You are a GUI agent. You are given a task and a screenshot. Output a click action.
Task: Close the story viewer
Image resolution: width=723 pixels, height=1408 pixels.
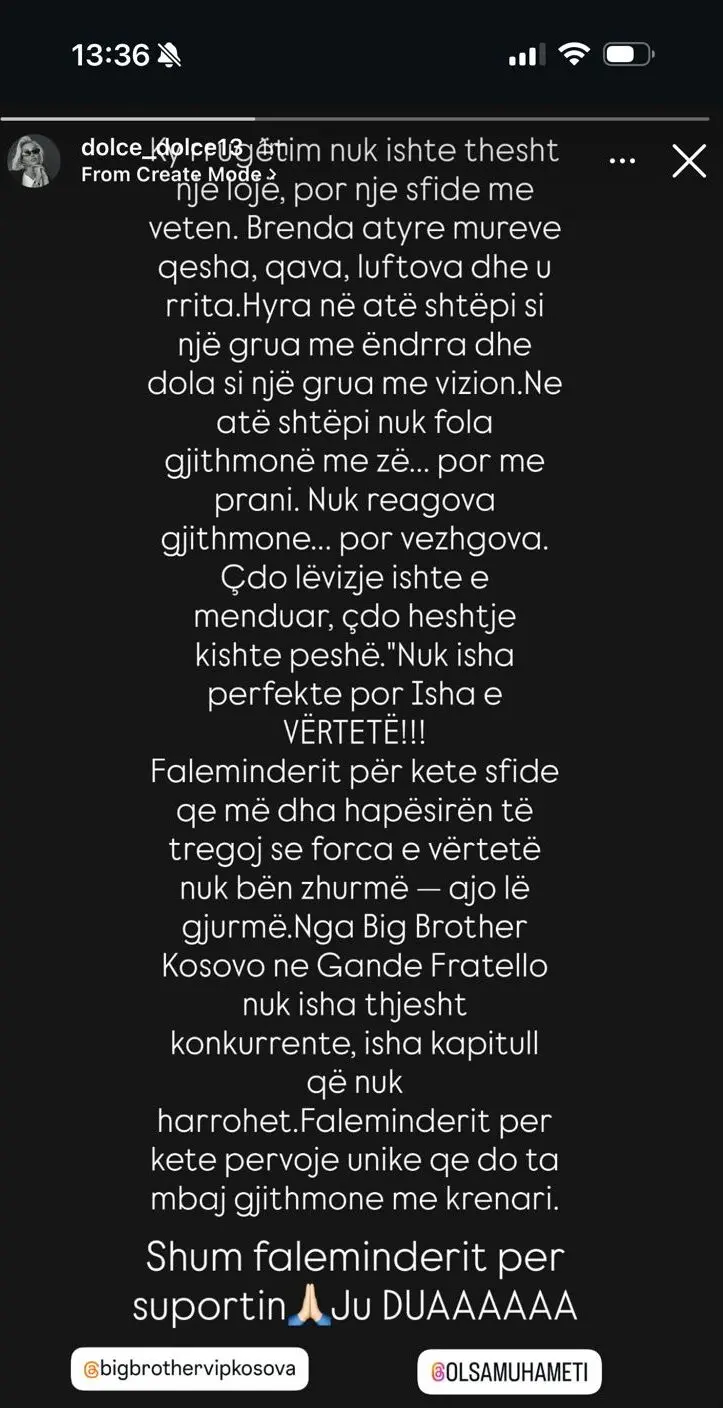pos(688,161)
